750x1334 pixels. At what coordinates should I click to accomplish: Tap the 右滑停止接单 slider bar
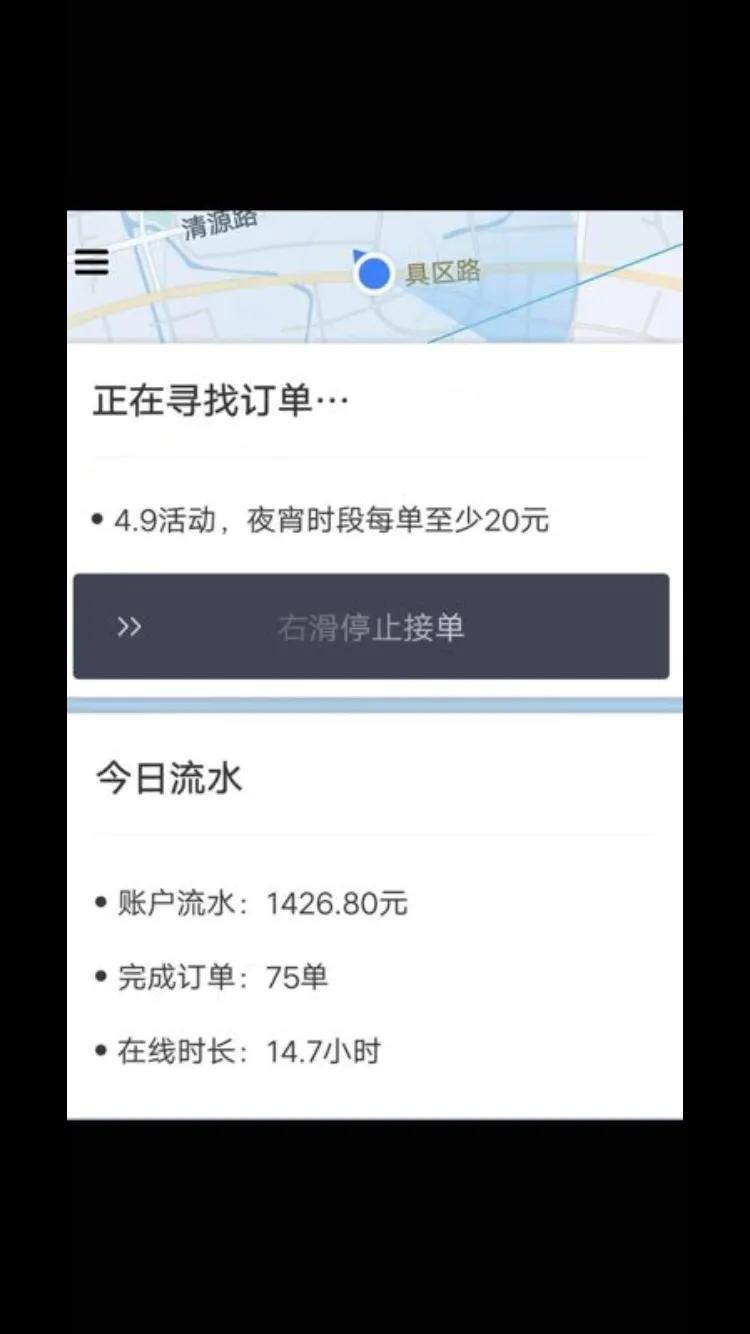[371, 627]
